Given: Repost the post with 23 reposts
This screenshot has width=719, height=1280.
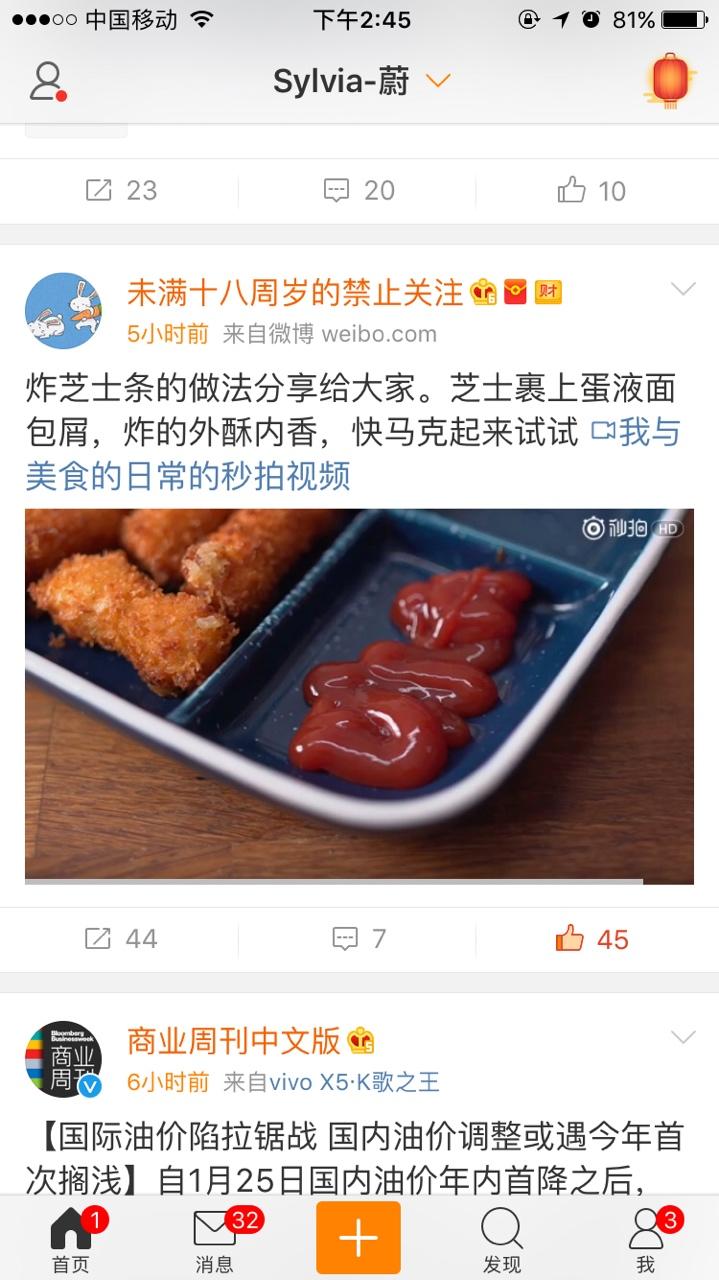Looking at the screenshot, I should point(120,190).
